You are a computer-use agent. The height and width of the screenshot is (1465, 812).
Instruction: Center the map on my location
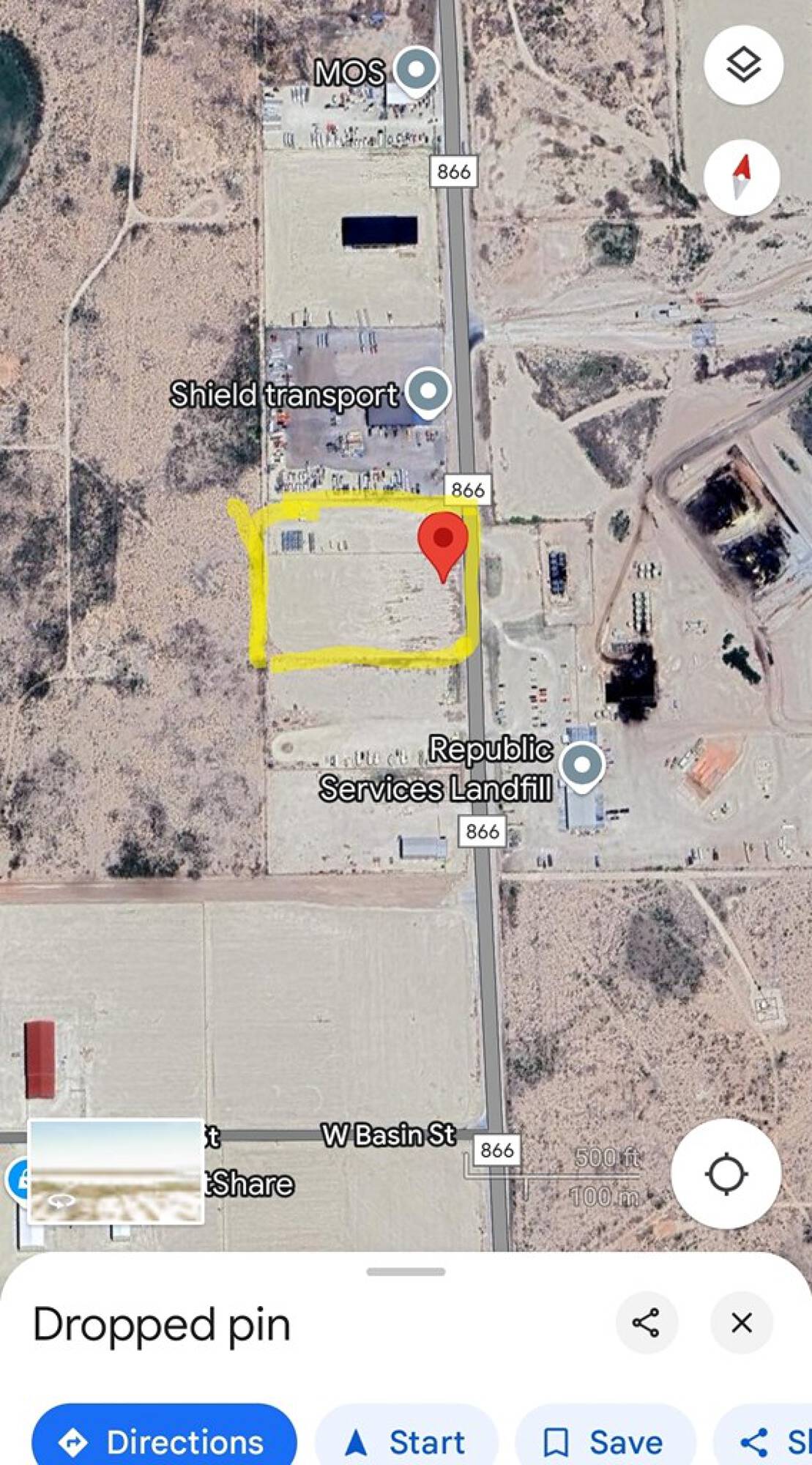(725, 1173)
